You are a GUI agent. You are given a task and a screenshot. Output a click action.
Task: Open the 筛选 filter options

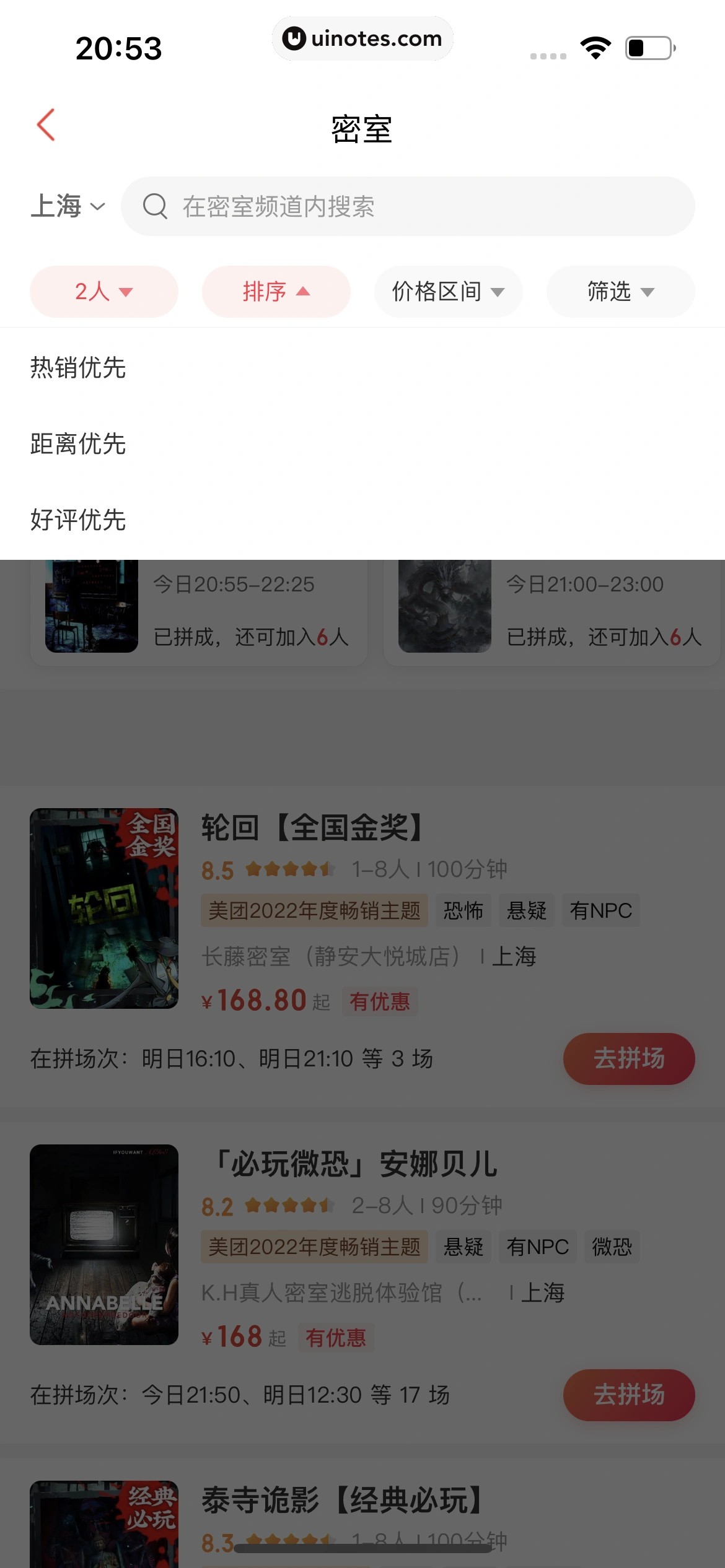(x=620, y=292)
